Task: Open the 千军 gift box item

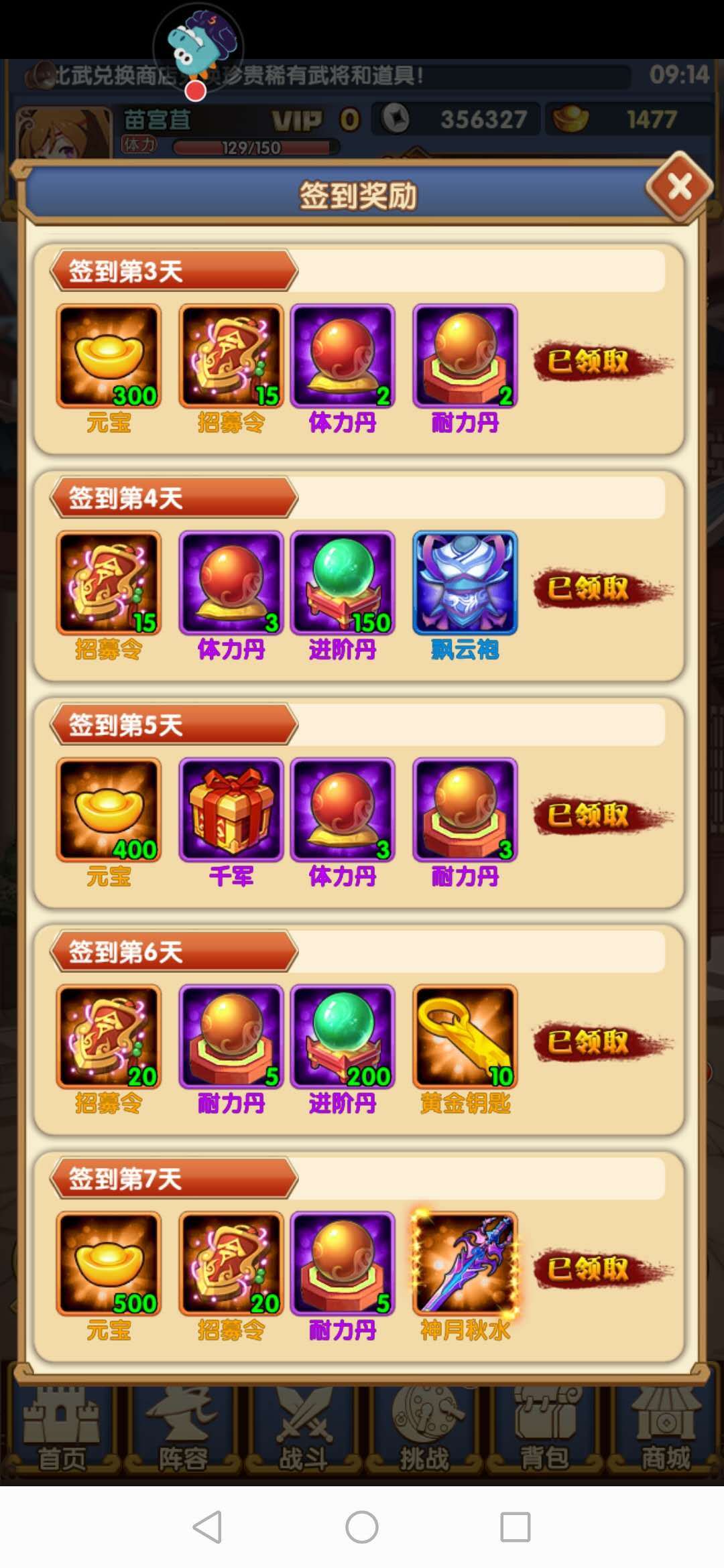Action: (231, 809)
